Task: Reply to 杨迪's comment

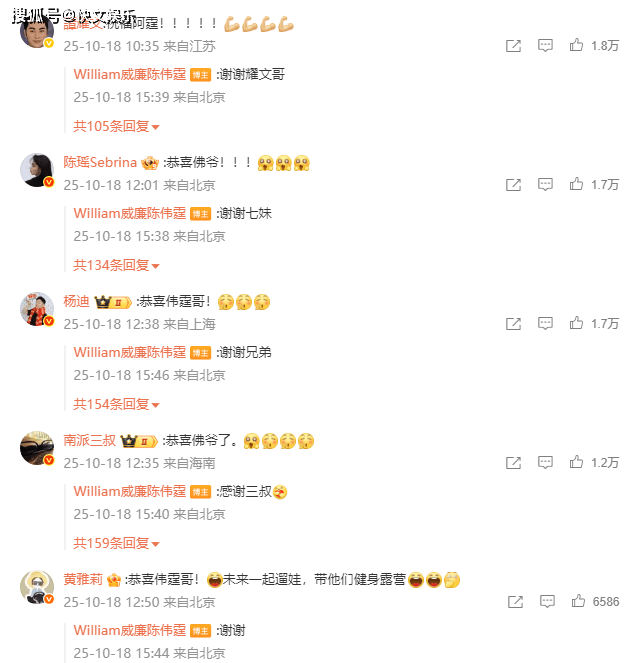Action: 545,324
